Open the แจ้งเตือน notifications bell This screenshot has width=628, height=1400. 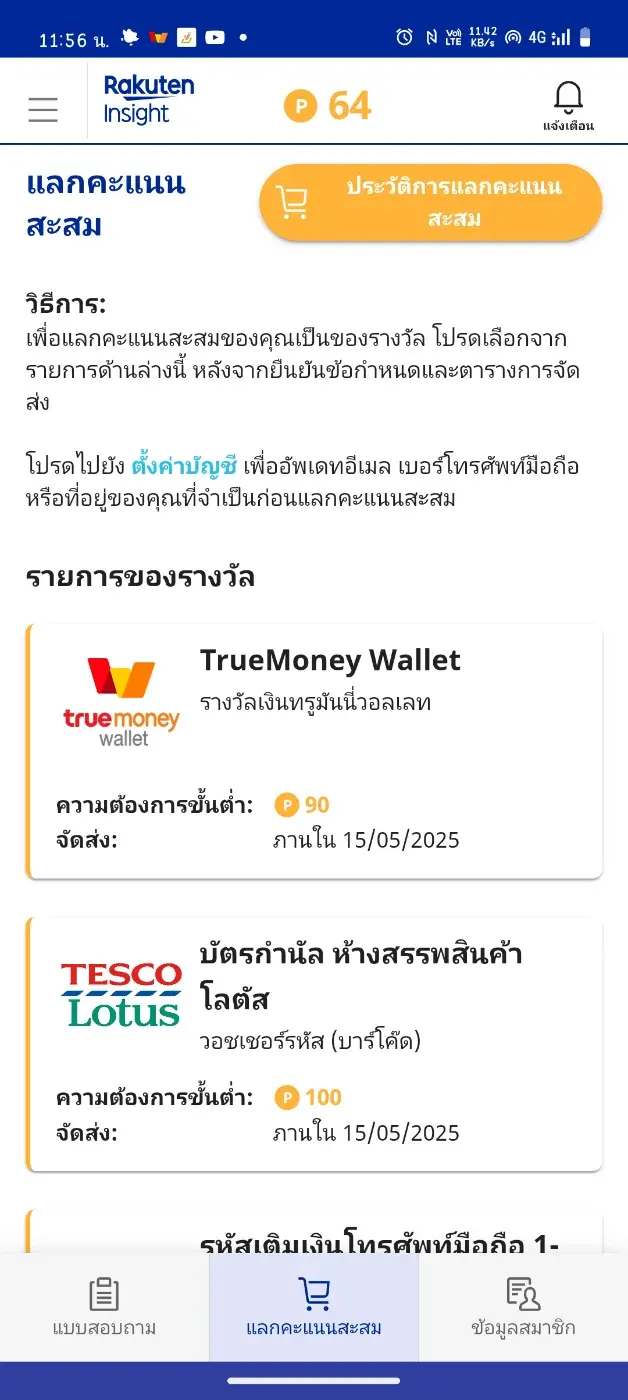[568, 106]
